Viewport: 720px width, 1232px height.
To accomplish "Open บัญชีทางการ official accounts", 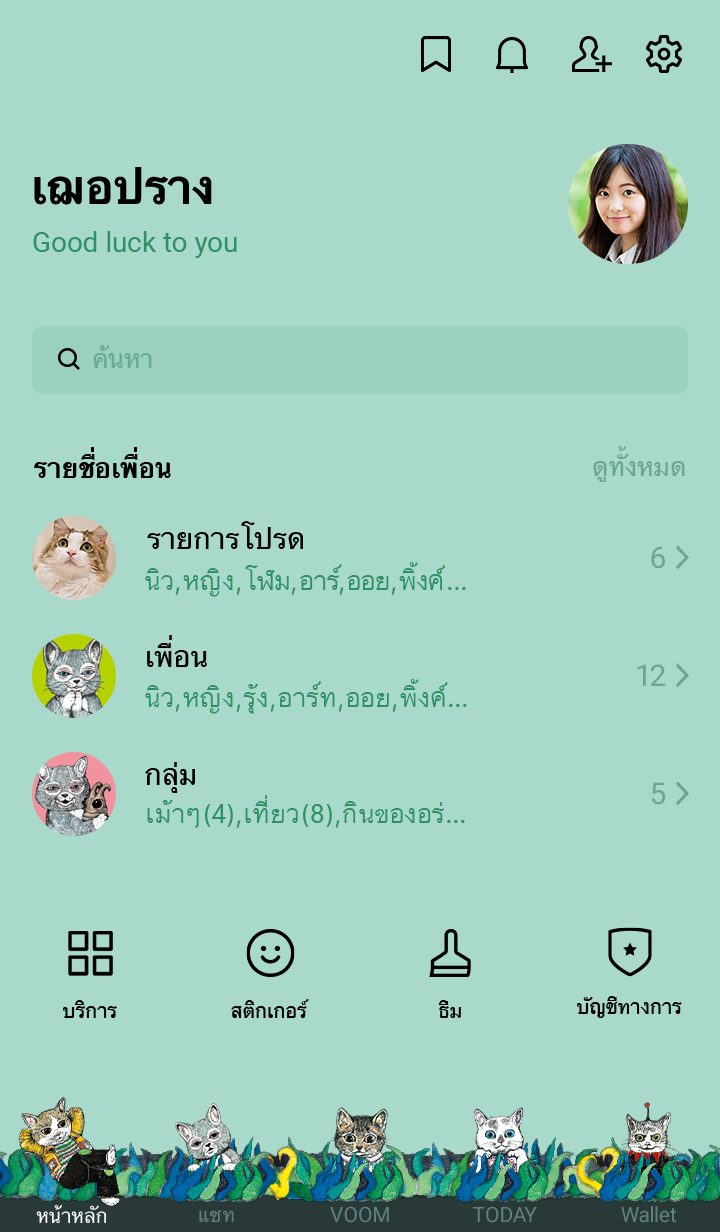I will [629, 972].
